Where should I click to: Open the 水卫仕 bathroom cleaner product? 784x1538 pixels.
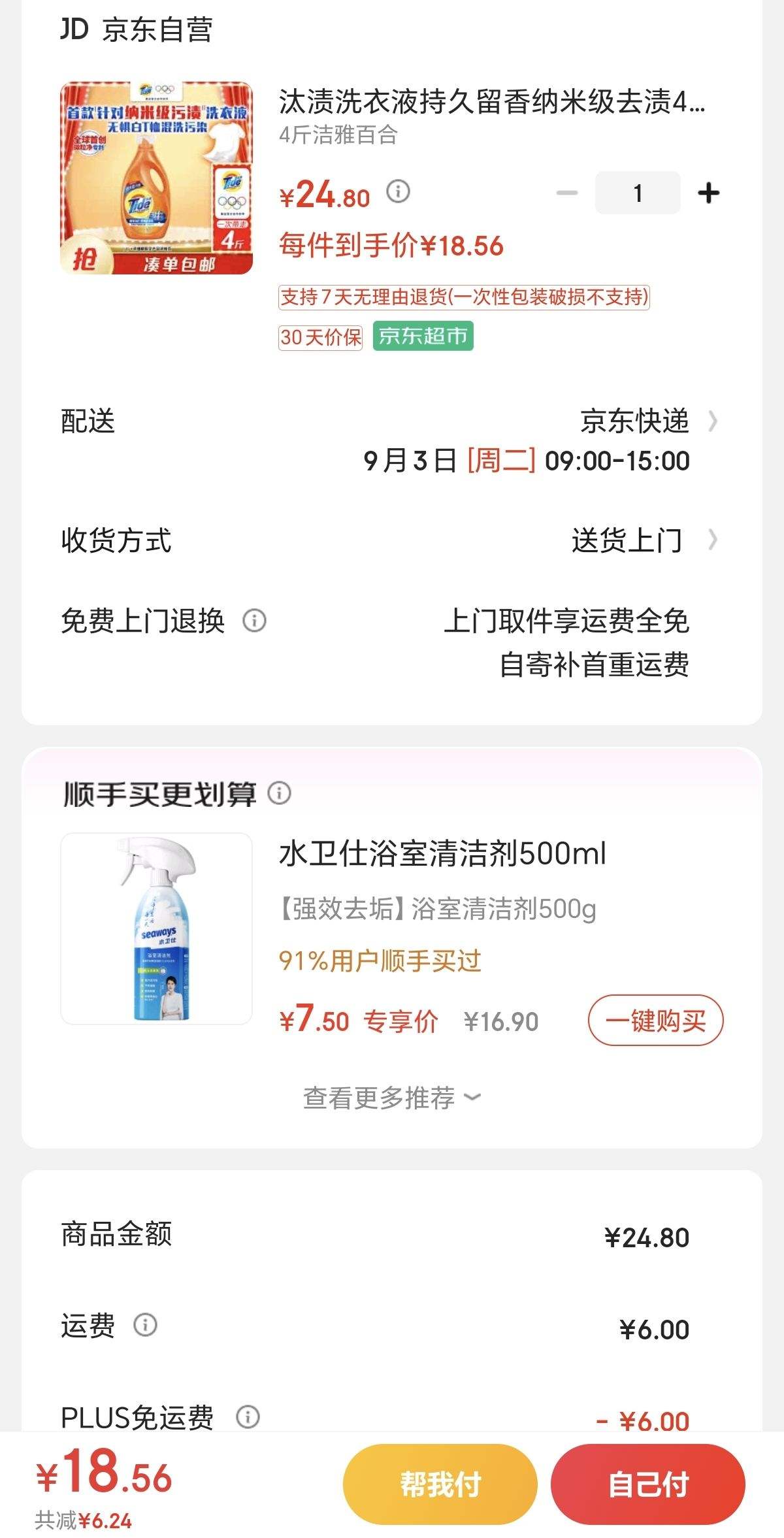(156, 928)
